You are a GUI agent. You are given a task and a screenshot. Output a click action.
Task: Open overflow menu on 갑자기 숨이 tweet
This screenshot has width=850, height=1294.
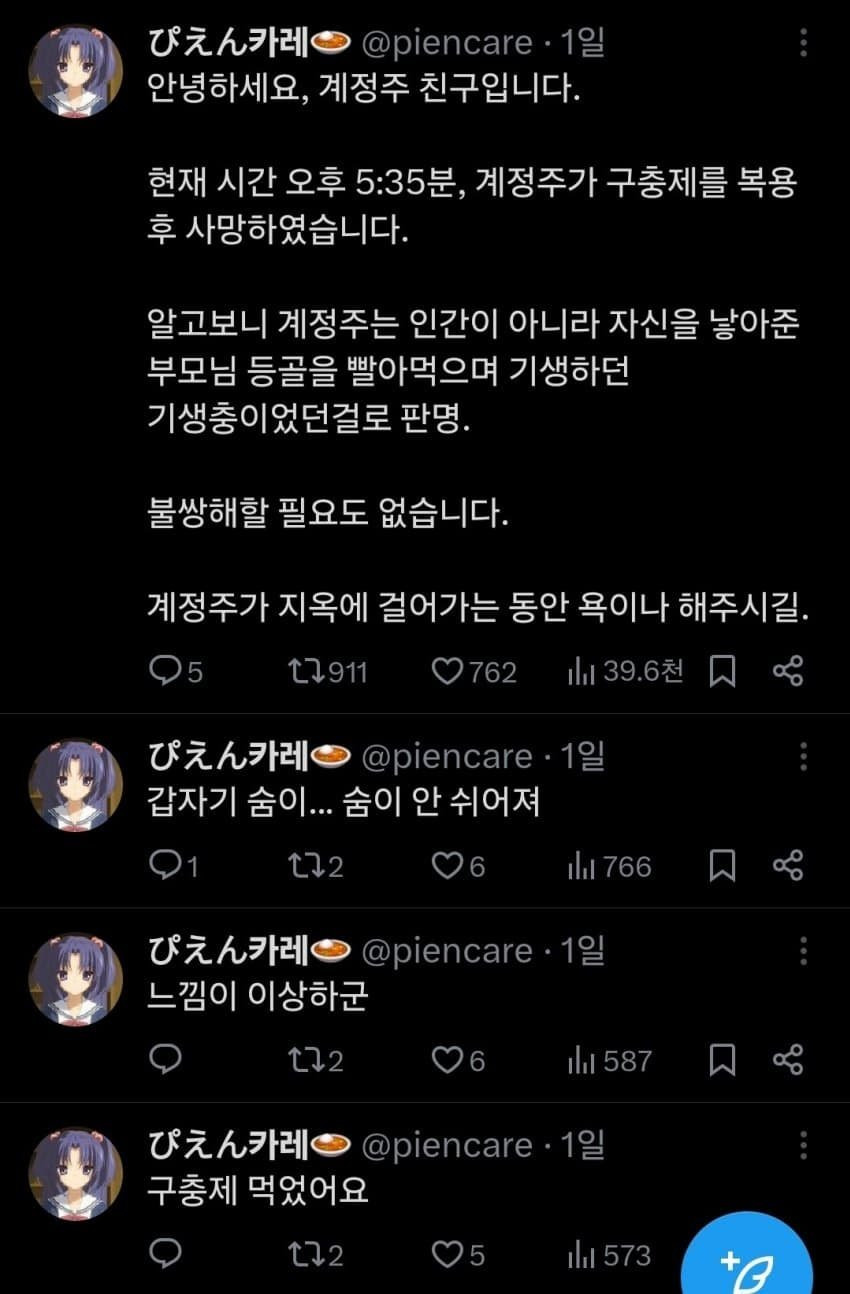point(804,757)
